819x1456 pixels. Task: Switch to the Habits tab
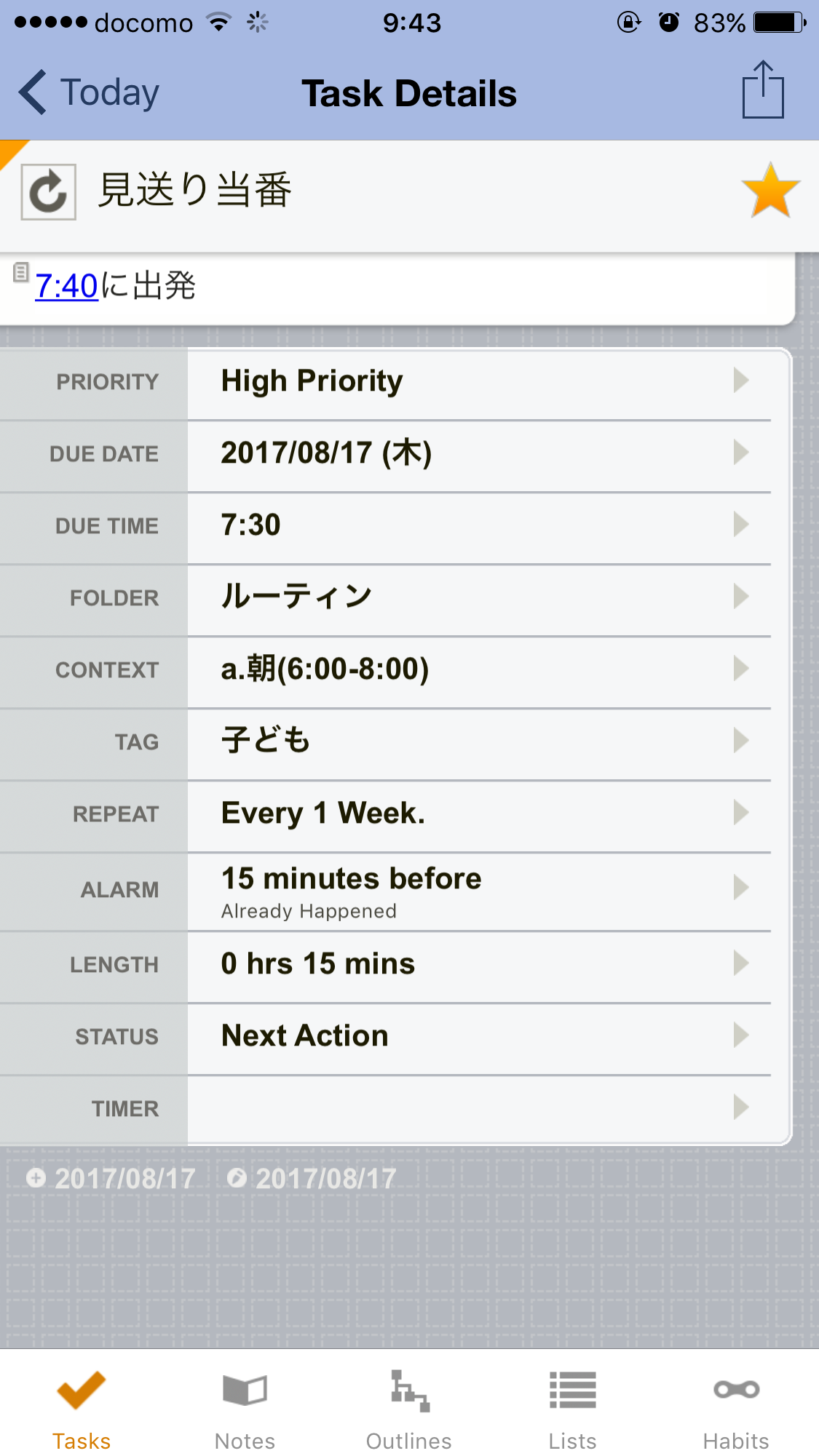(736, 1410)
